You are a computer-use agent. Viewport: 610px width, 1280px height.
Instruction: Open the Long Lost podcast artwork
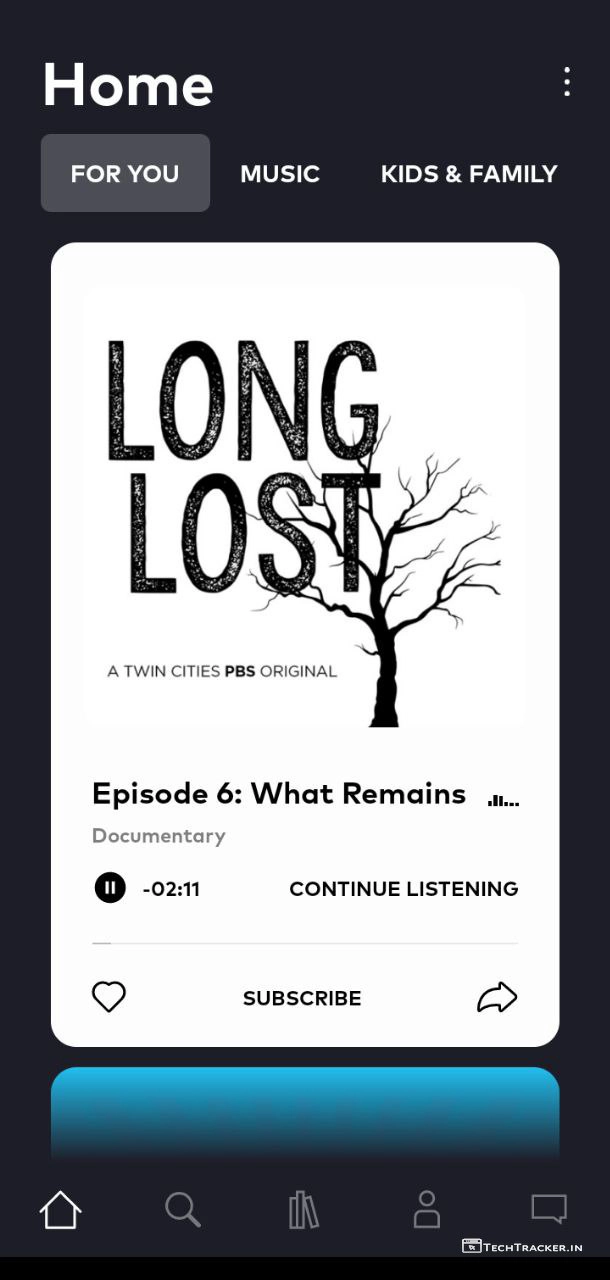(x=304, y=505)
